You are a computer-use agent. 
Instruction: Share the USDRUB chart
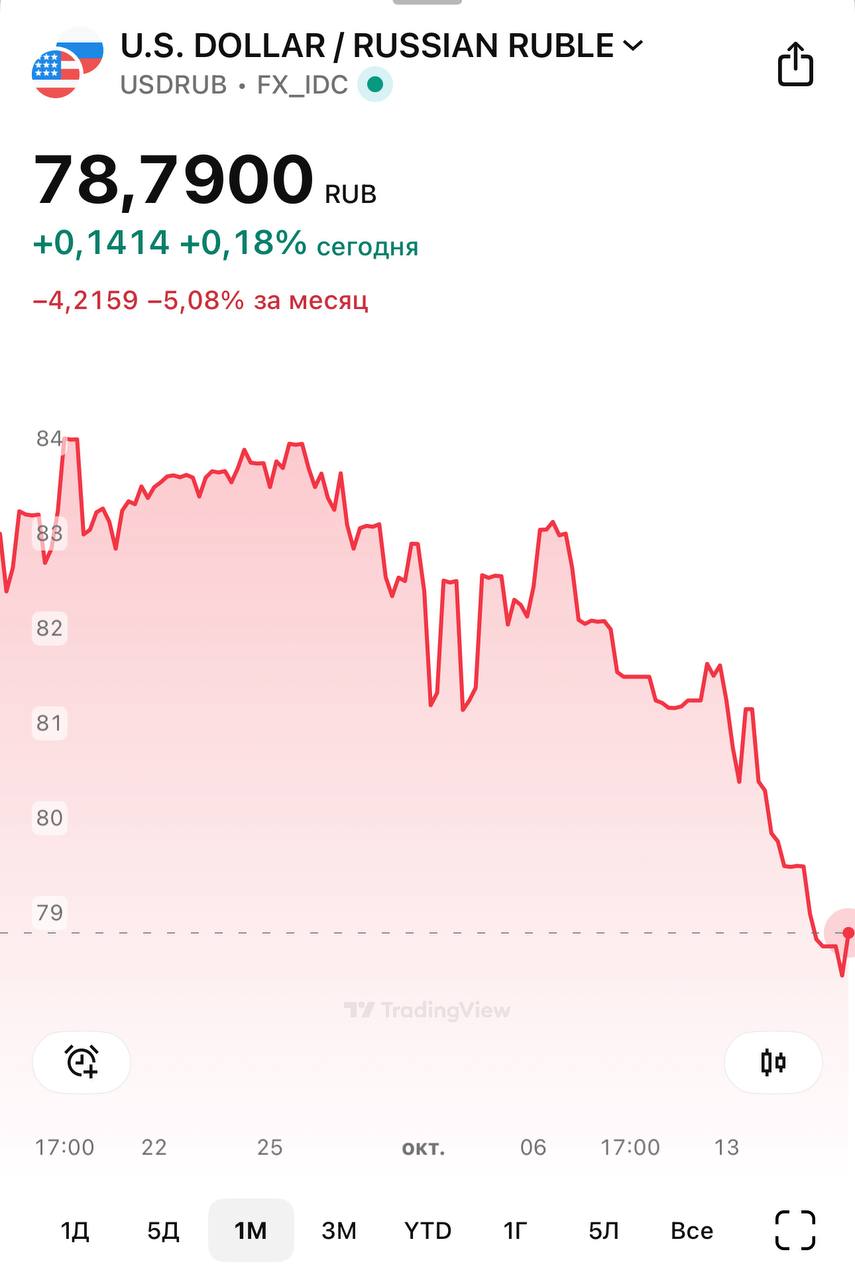click(795, 64)
